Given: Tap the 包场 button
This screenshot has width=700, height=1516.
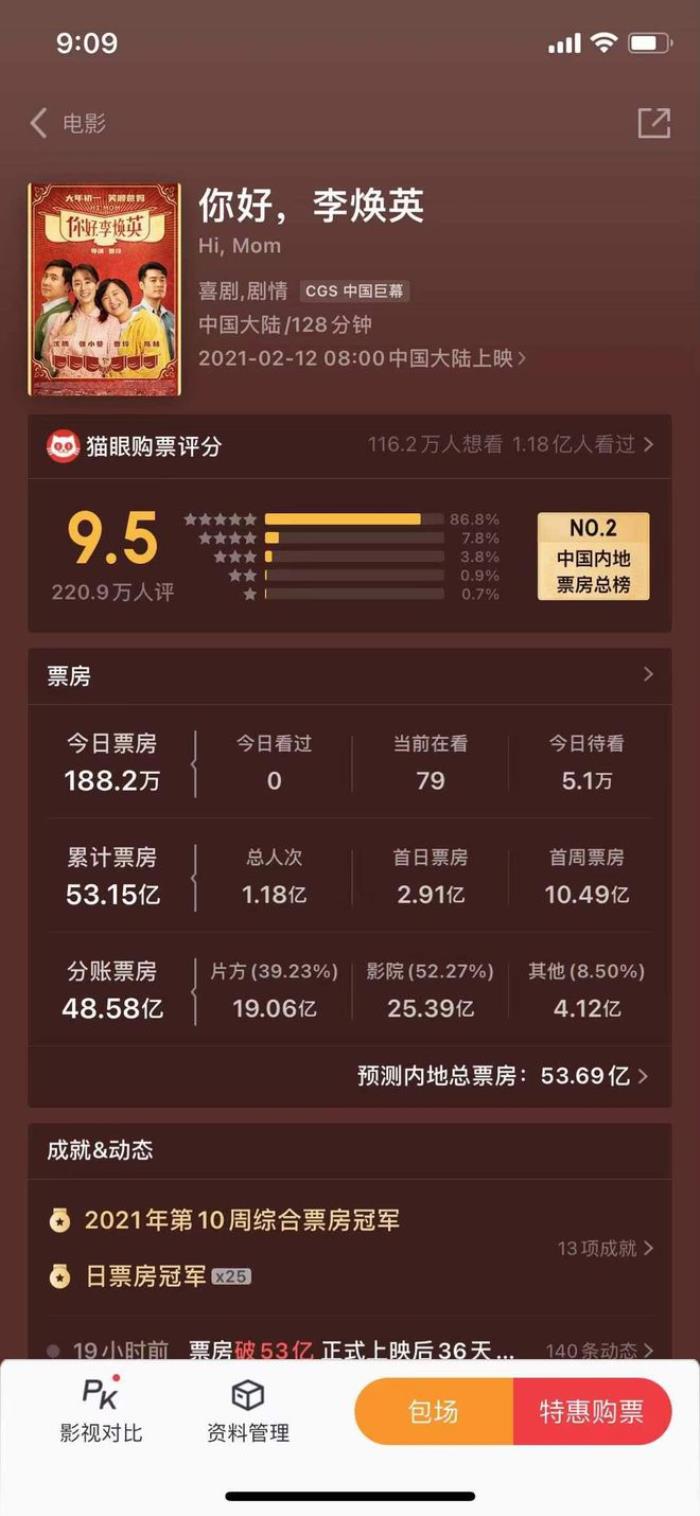Looking at the screenshot, I should click(x=434, y=1411).
